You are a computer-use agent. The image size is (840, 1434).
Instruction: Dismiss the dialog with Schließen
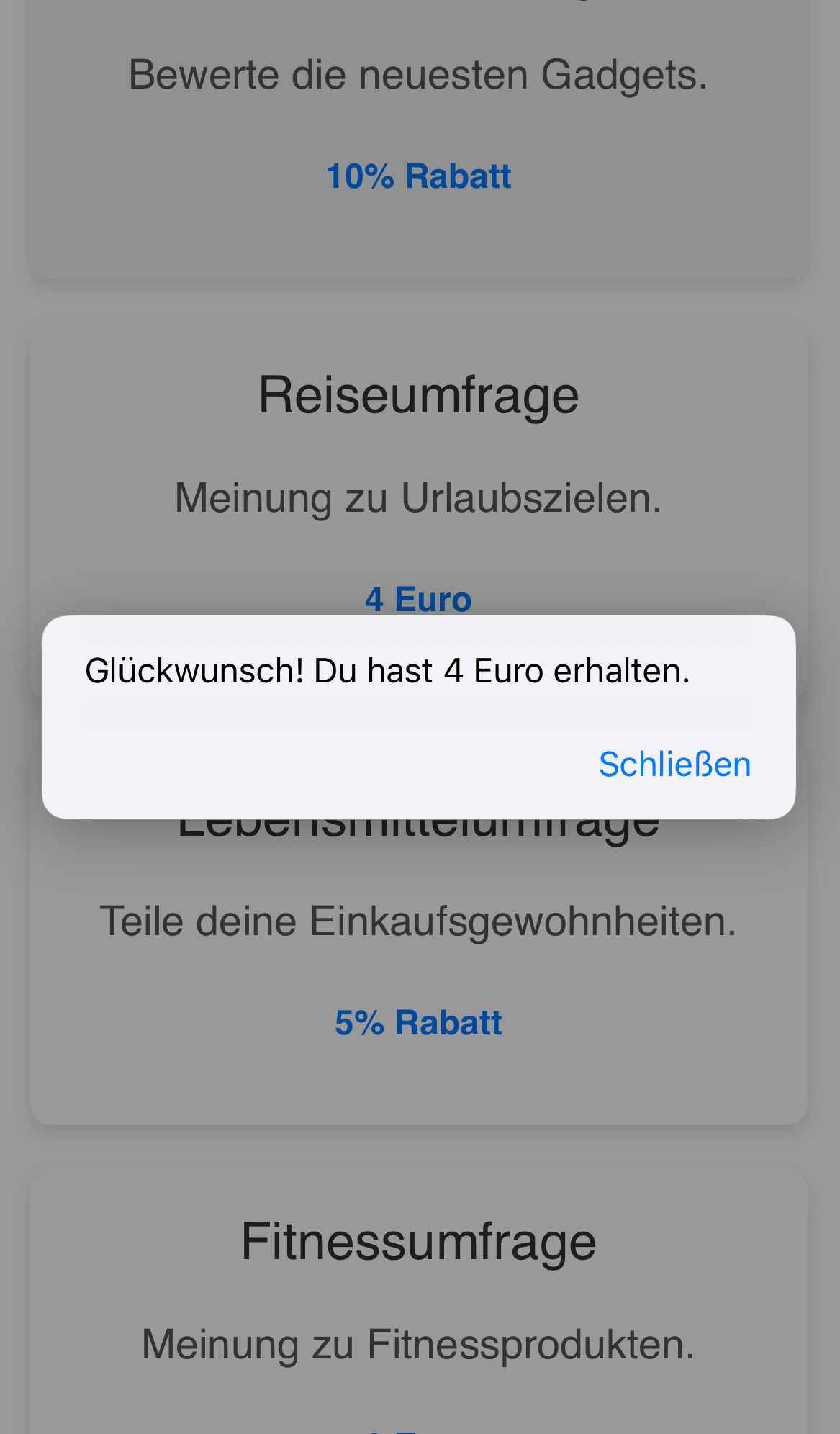coord(674,764)
